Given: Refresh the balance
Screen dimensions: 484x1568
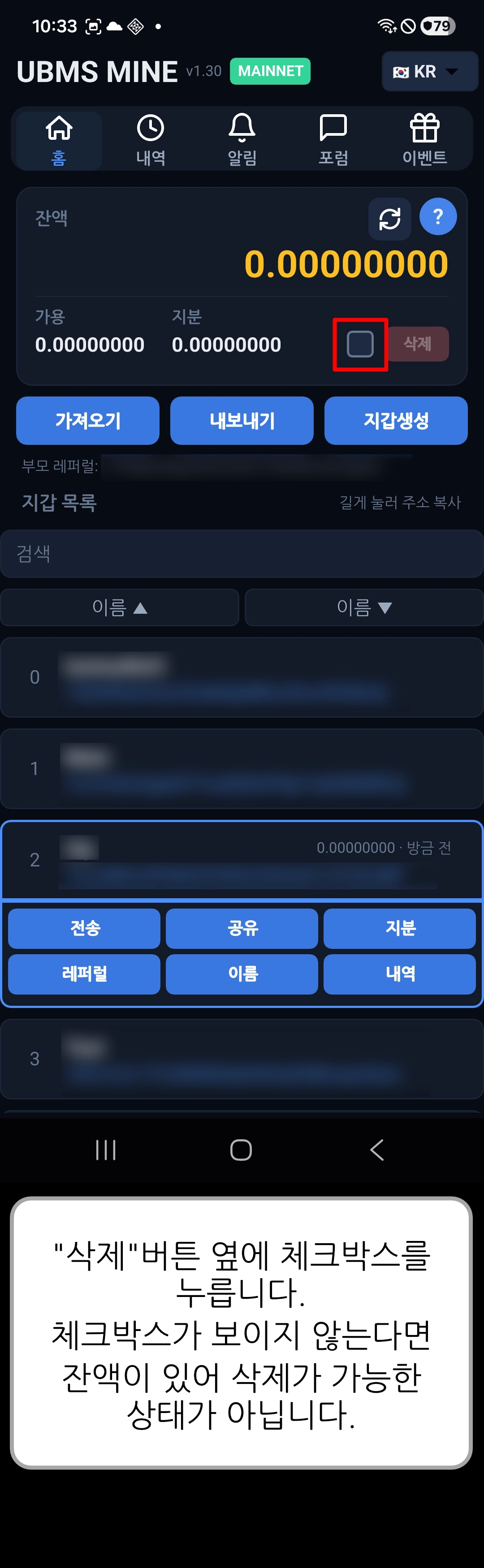Looking at the screenshot, I should (389, 219).
